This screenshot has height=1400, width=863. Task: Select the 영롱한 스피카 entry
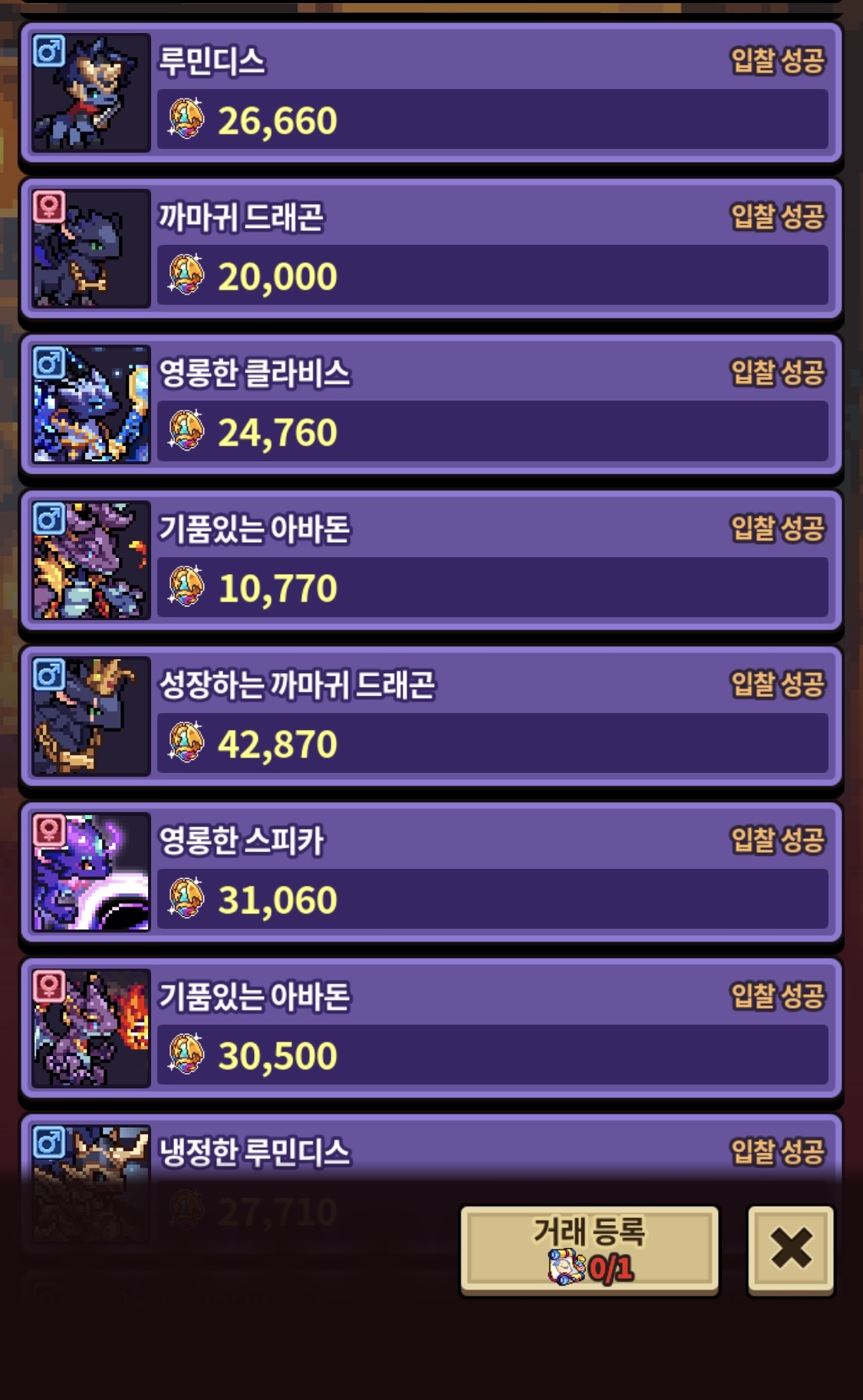point(430,872)
